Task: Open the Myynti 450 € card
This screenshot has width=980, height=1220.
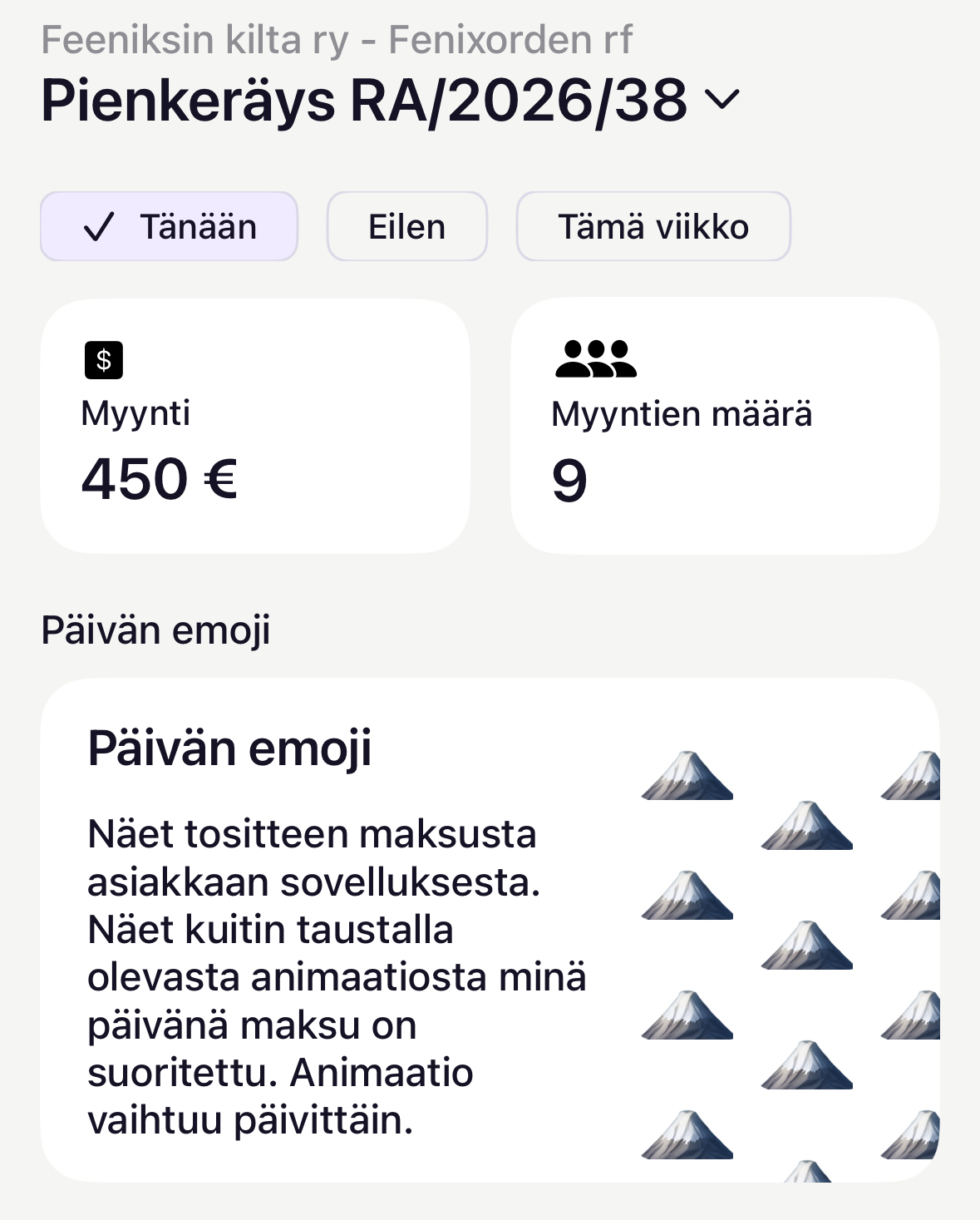Action: coord(254,426)
